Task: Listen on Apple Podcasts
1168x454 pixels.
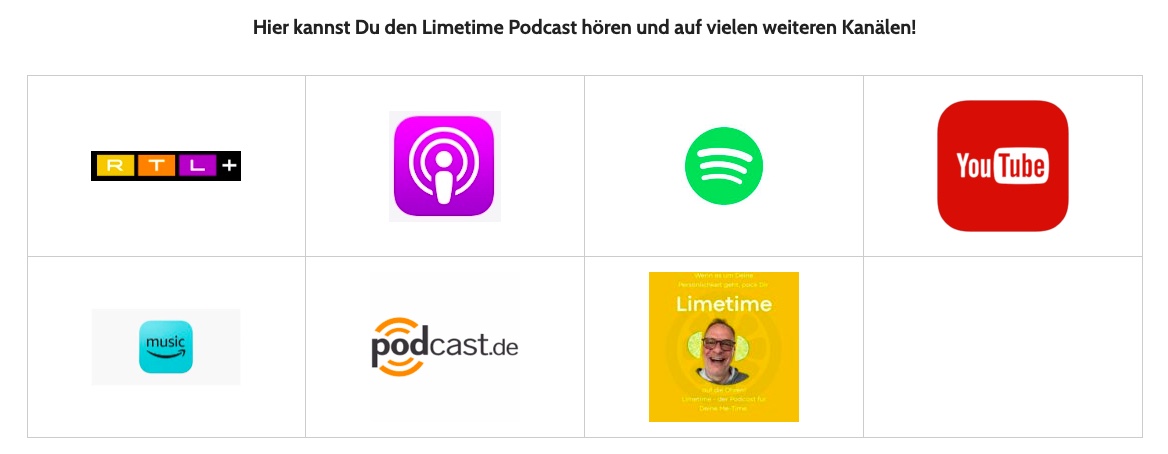Action: (444, 166)
